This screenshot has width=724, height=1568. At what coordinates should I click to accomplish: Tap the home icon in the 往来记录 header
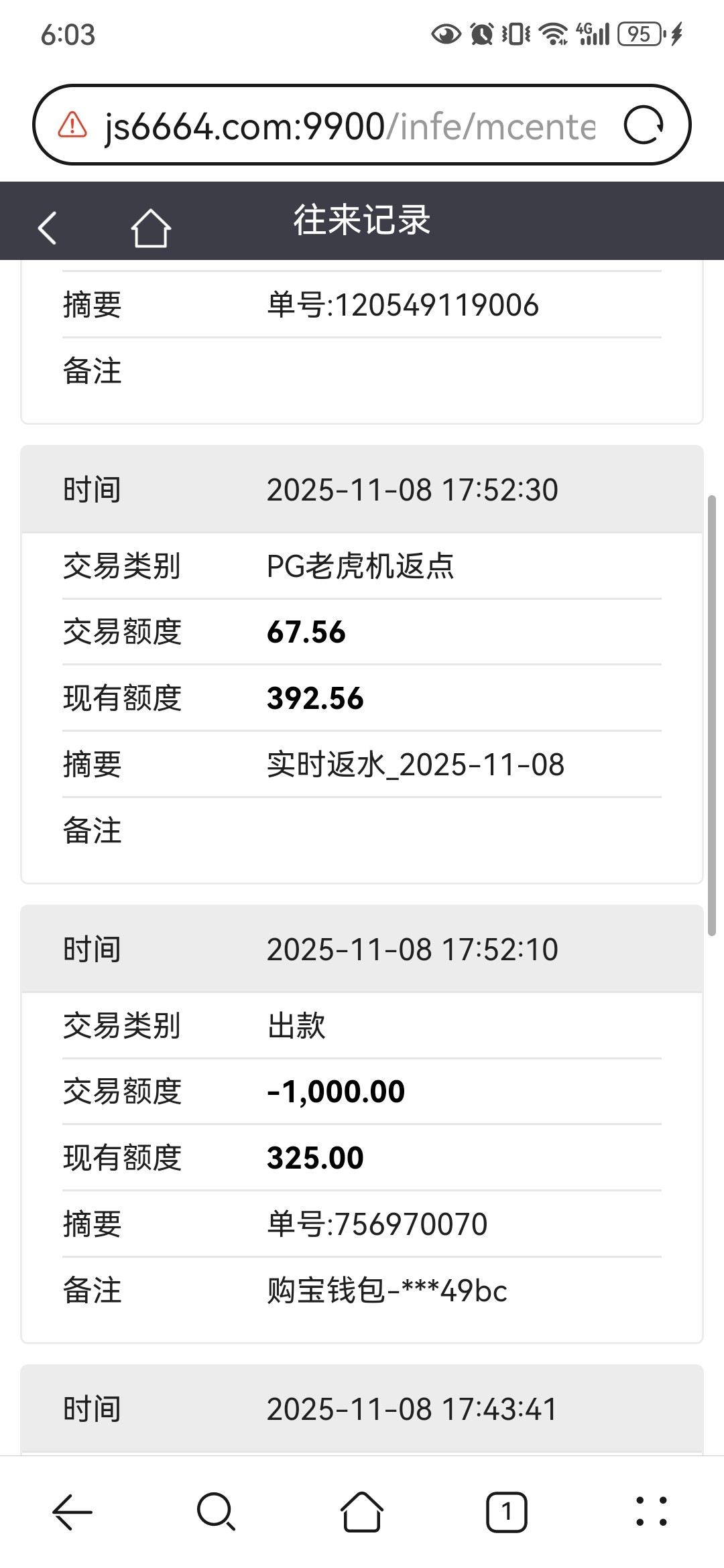150,226
